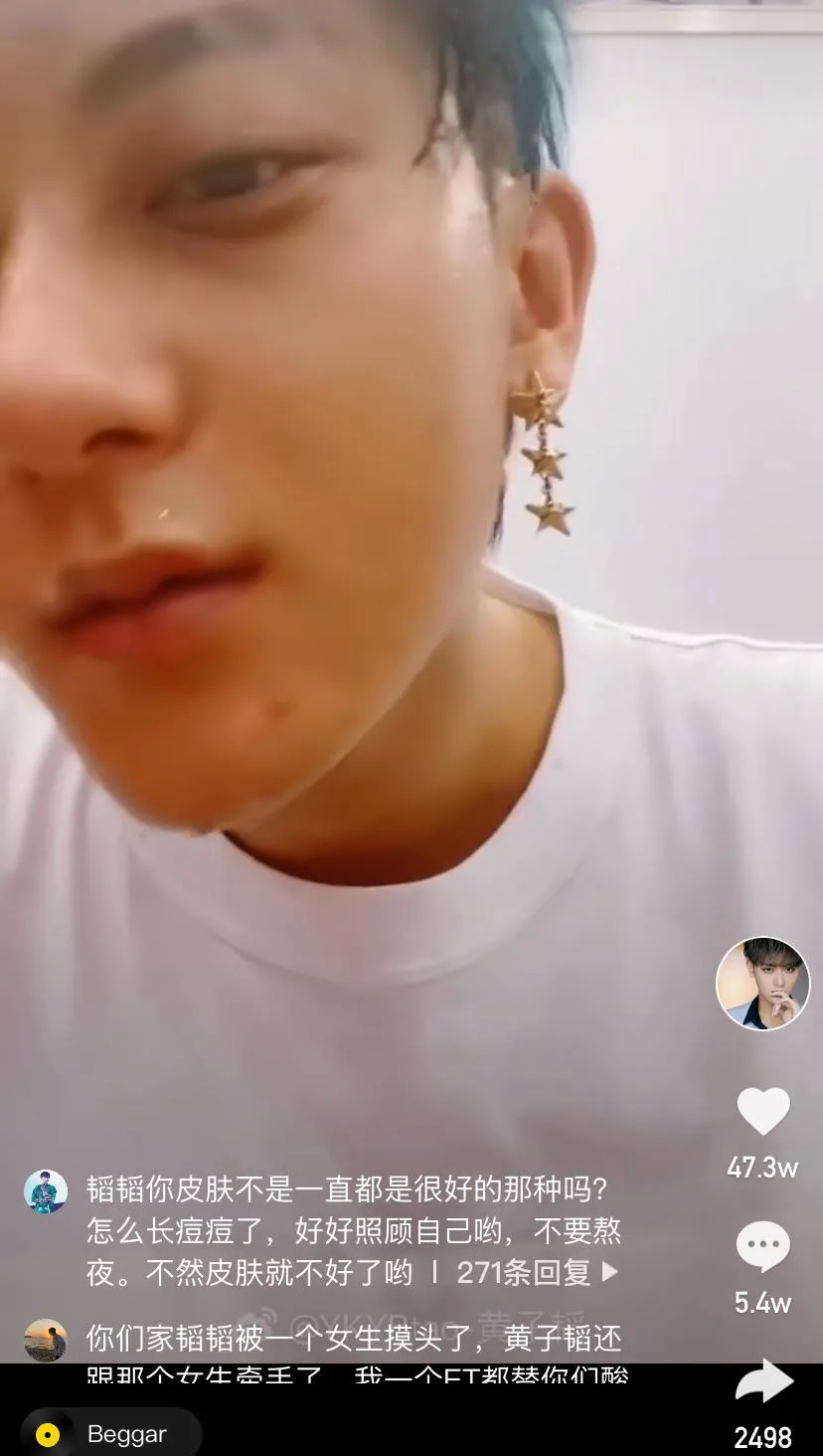Image resolution: width=823 pixels, height=1456 pixels.
Task: Open the video creator's profile avatar
Action: pos(762,984)
